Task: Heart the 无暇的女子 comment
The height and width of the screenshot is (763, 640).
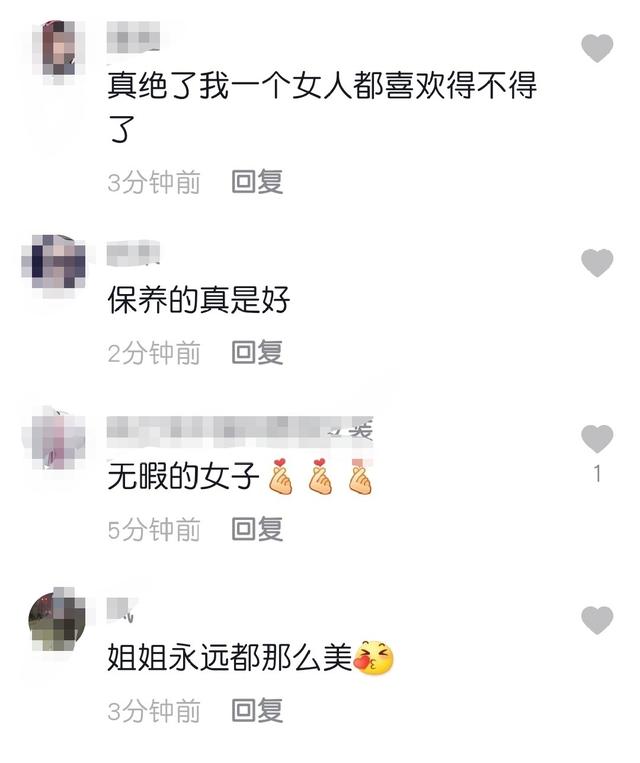Action: 597,439
